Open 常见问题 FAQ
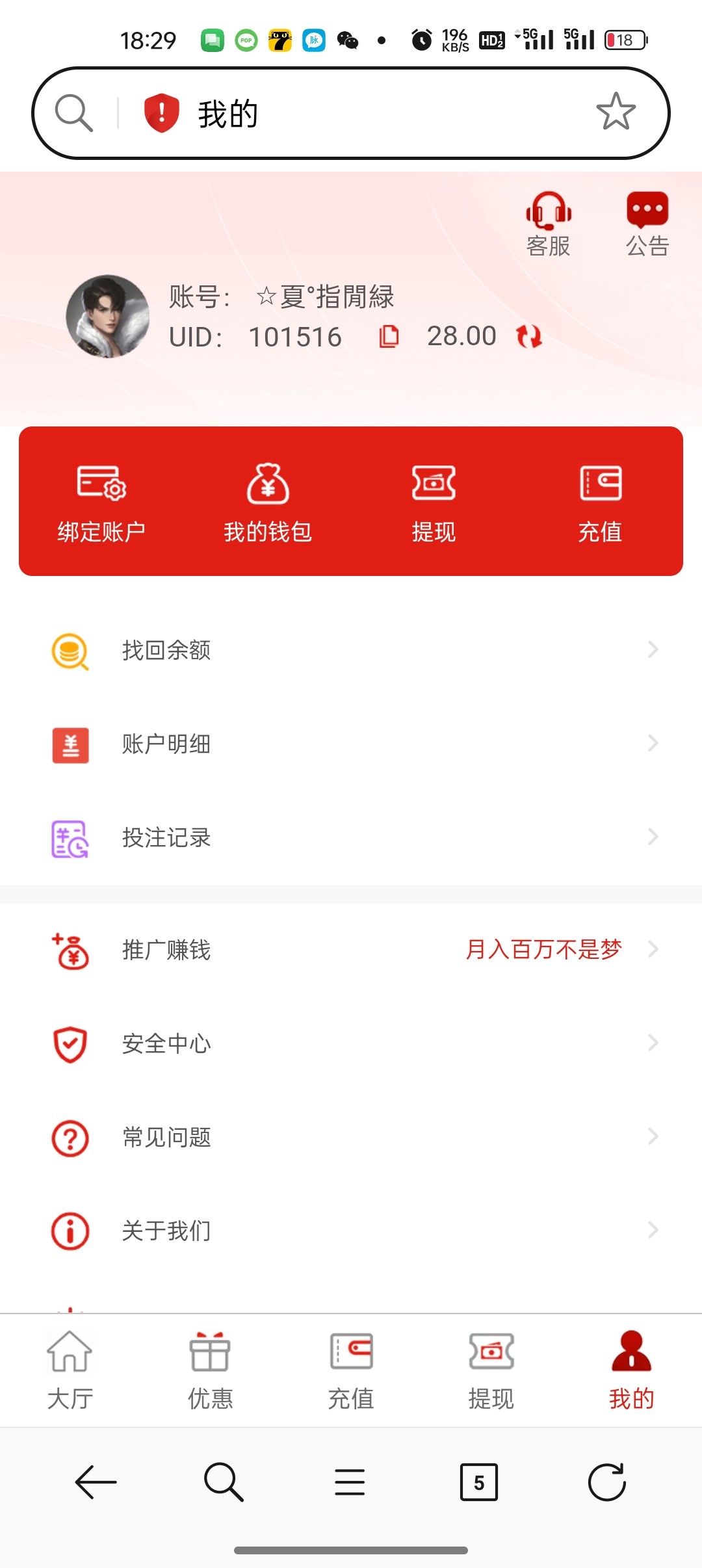Viewport: 702px width, 1568px height. click(x=351, y=1137)
